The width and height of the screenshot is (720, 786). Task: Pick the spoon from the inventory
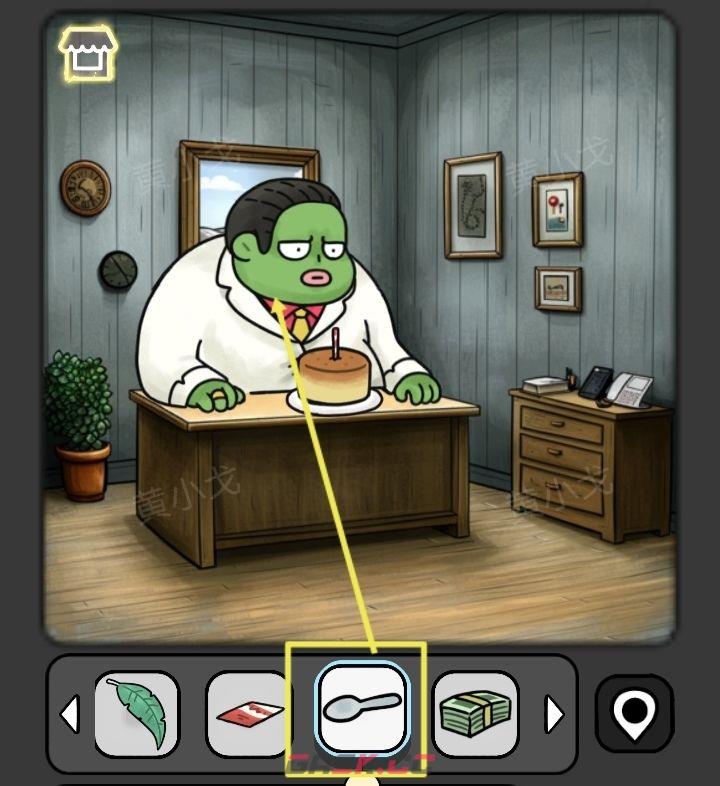coord(361,709)
